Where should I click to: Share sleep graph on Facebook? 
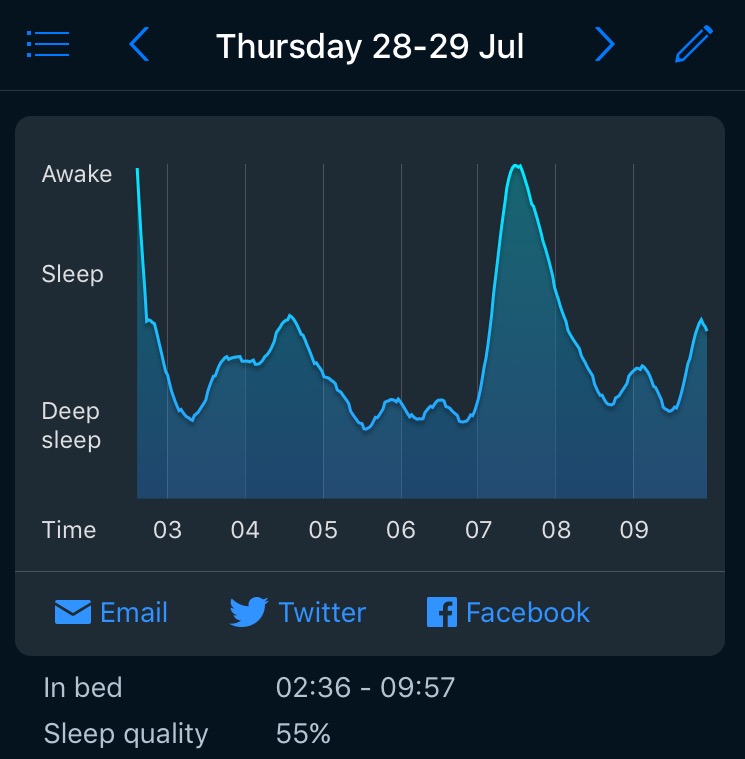(508, 612)
